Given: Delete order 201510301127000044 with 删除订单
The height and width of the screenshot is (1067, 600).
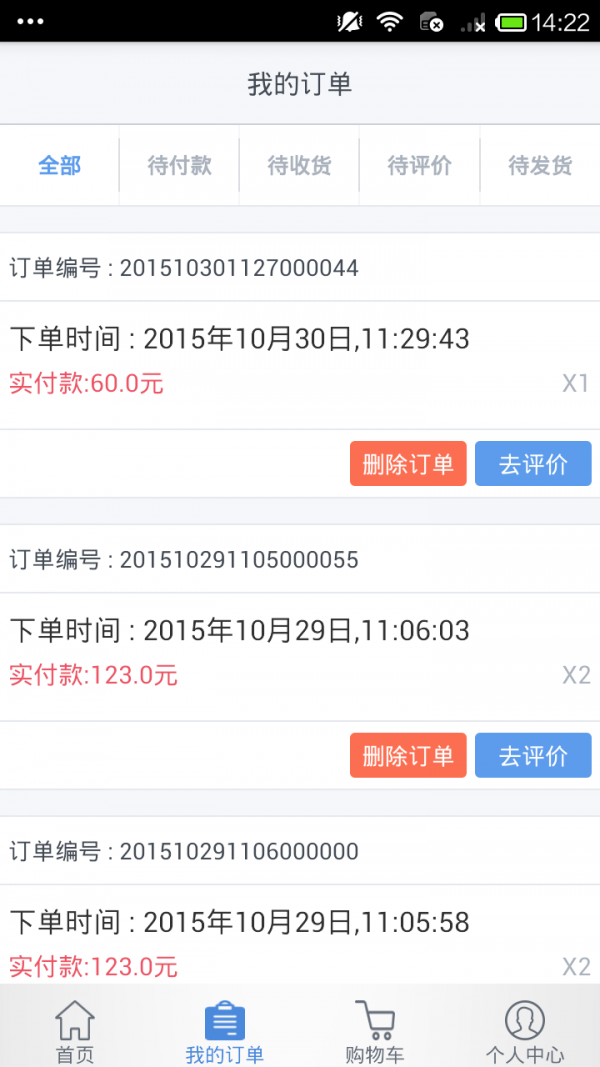Looking at the screenshot, I should point(408,464).
